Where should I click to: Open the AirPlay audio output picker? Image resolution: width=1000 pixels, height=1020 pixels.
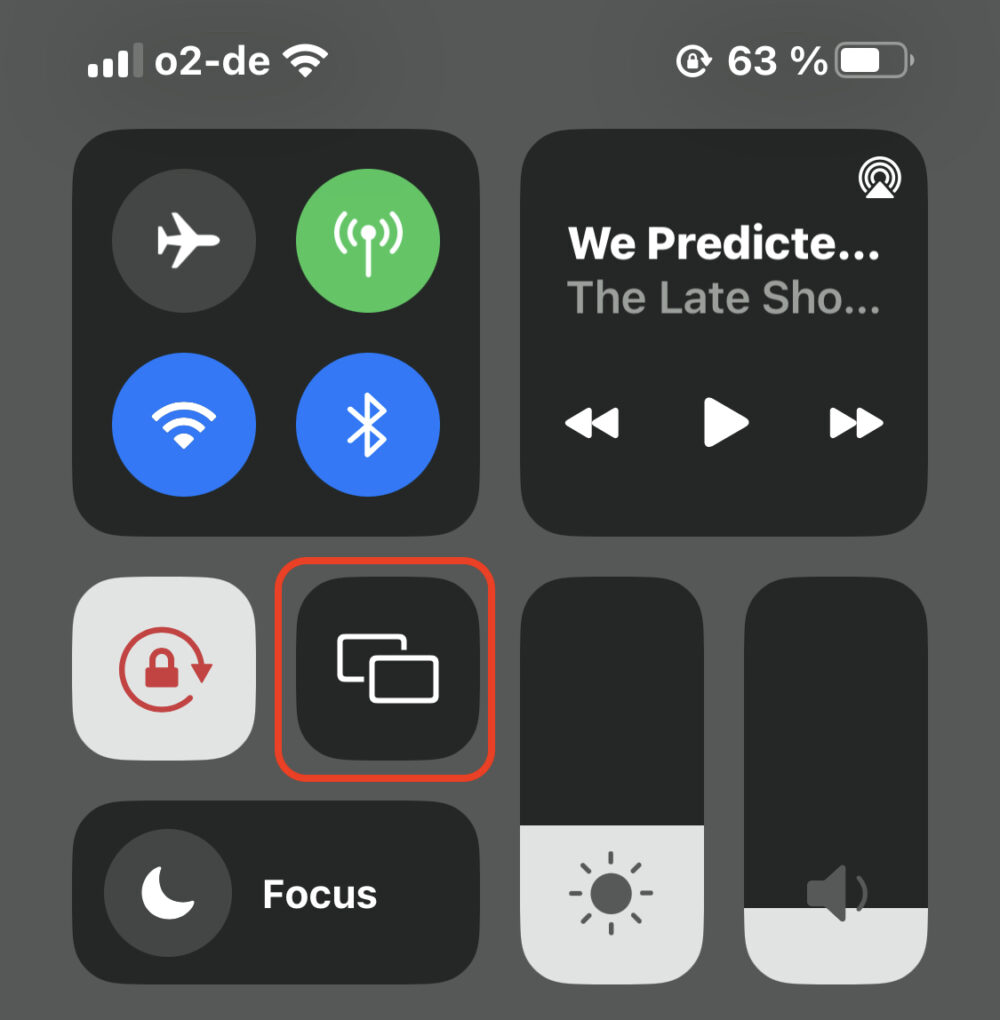pos(879,179)
